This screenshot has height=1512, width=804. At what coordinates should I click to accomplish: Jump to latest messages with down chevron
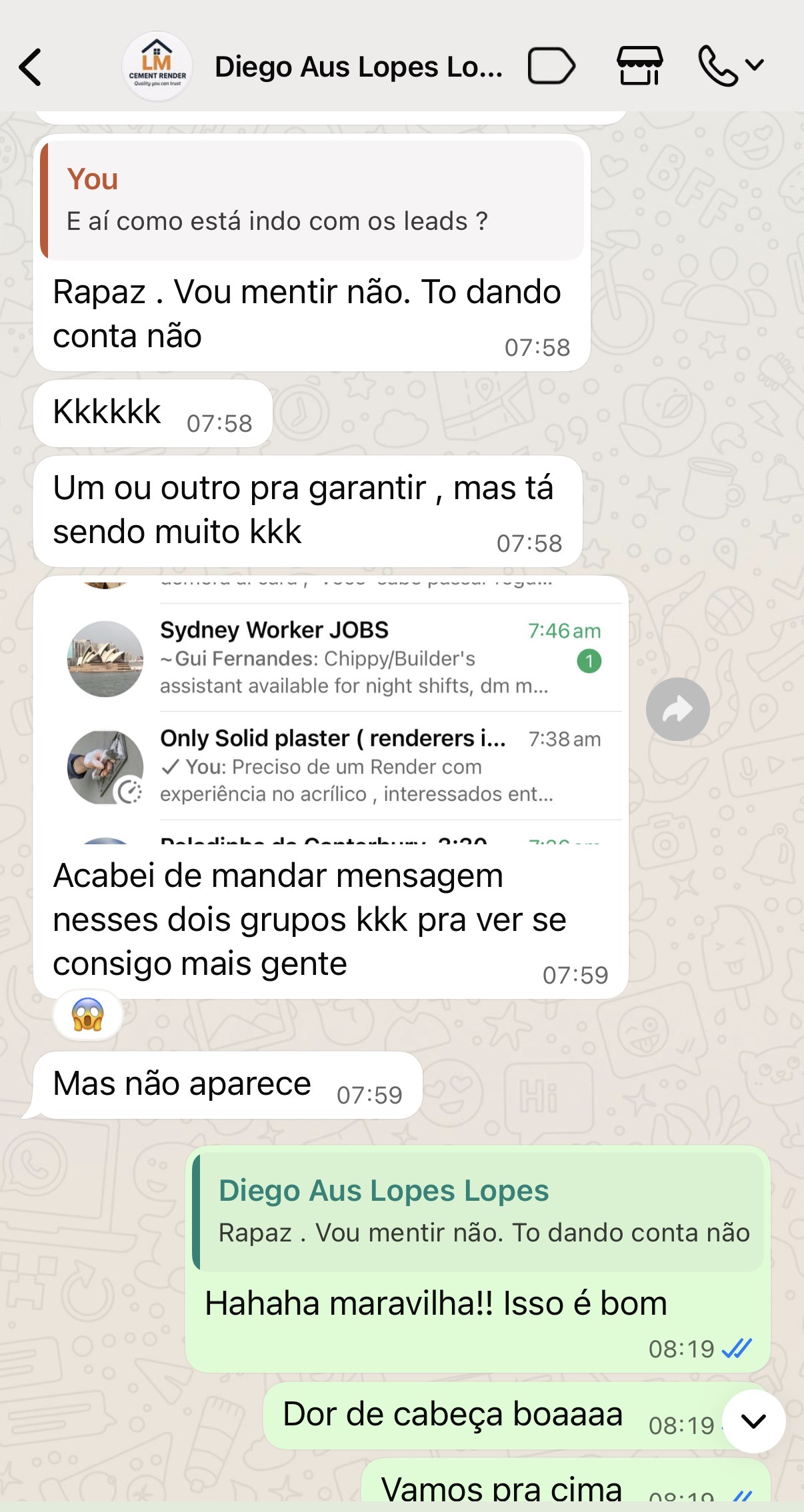point(753,1421)
